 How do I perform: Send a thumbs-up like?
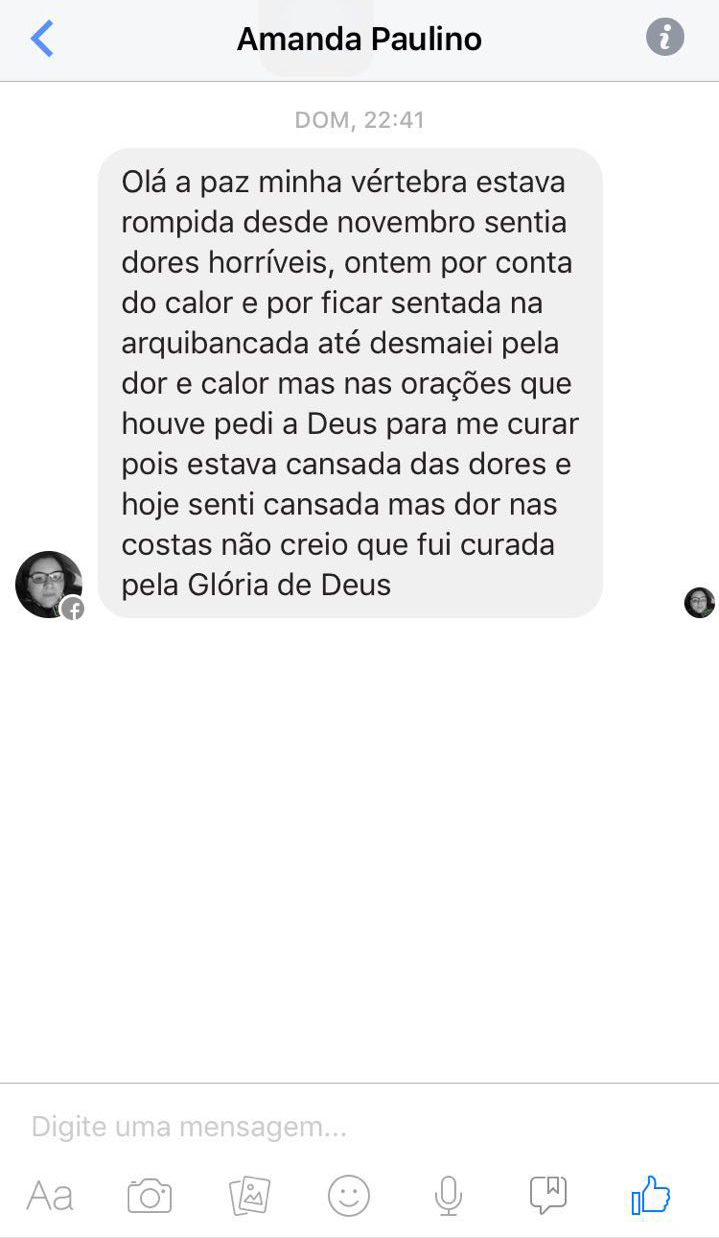click(x=651, y=1195)
